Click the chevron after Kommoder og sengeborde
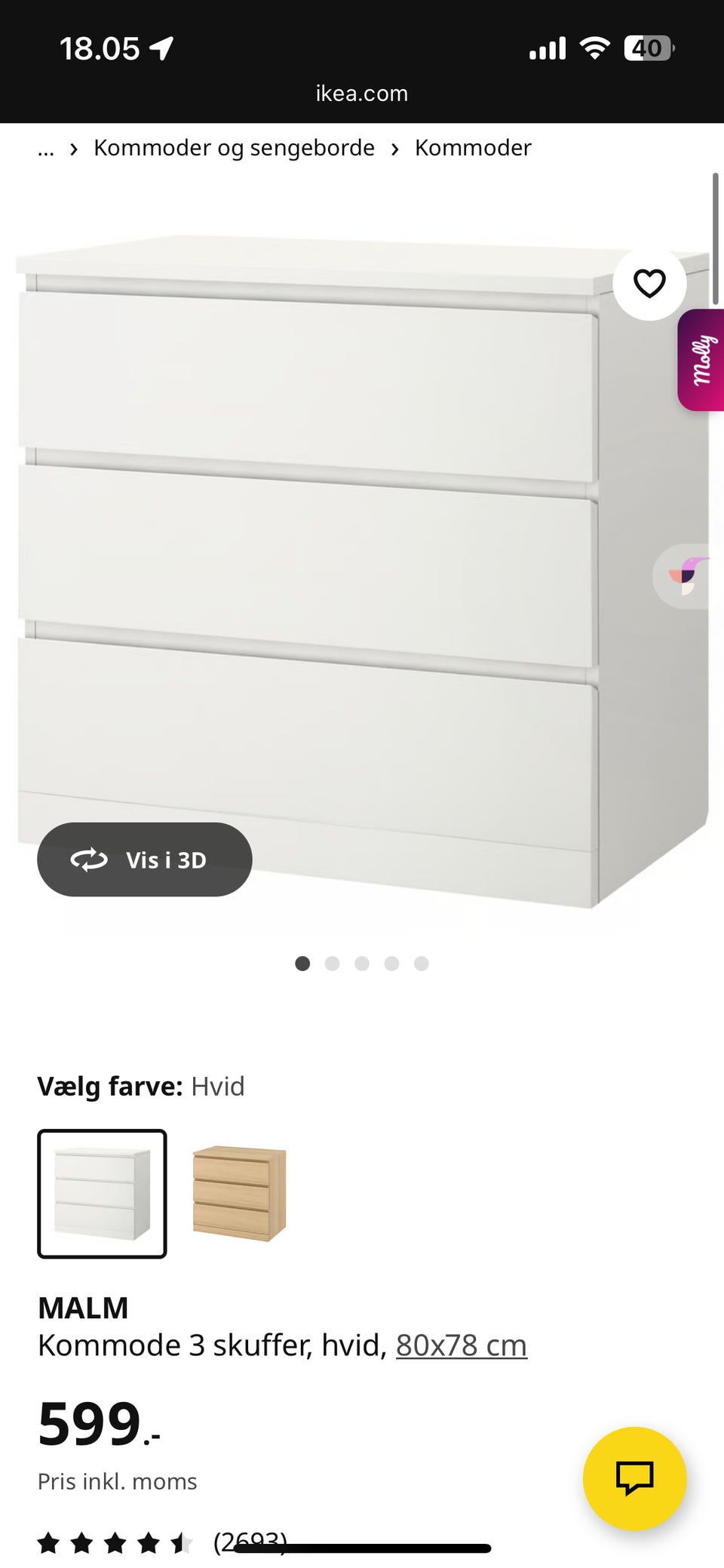The height and width of the screenshot is (1568, 724). click(394, 148)
